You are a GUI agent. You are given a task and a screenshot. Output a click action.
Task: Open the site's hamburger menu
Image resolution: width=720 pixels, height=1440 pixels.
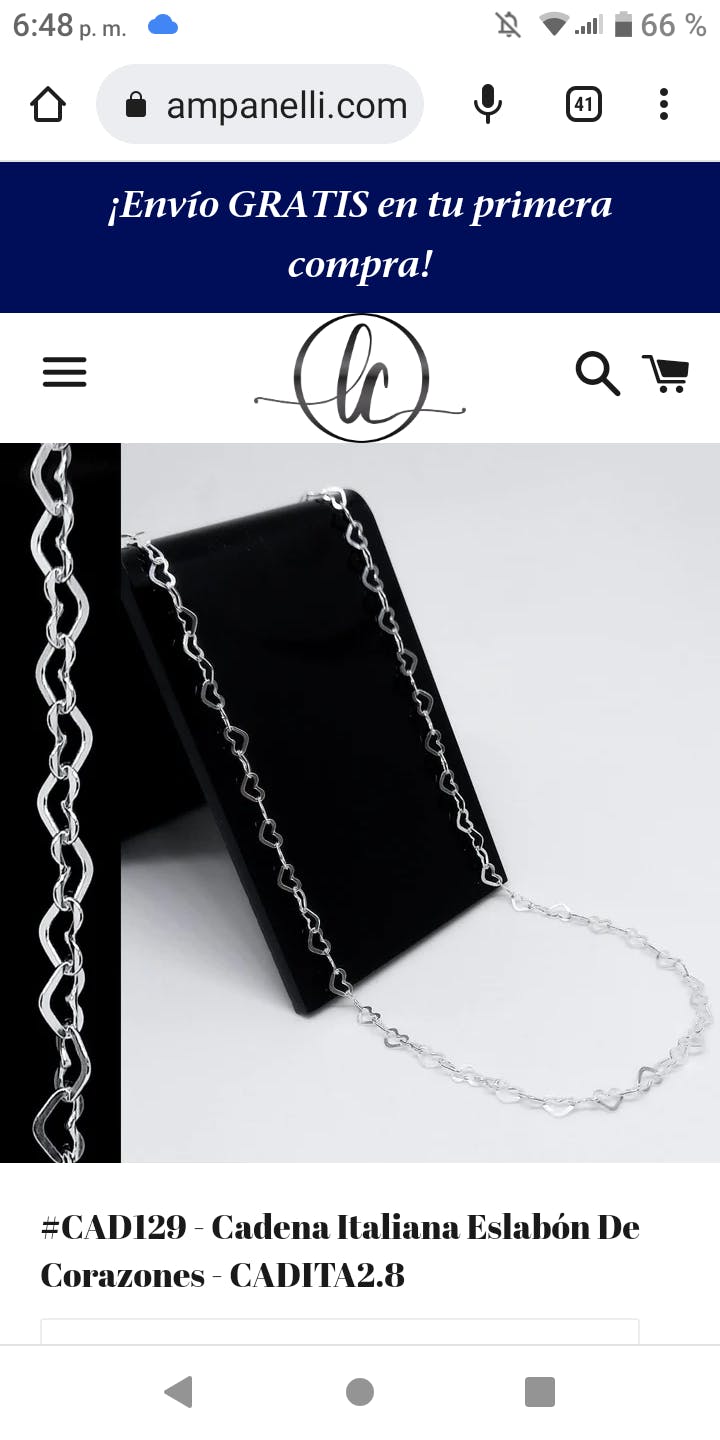pyautogui.click(x=65, y=373)
